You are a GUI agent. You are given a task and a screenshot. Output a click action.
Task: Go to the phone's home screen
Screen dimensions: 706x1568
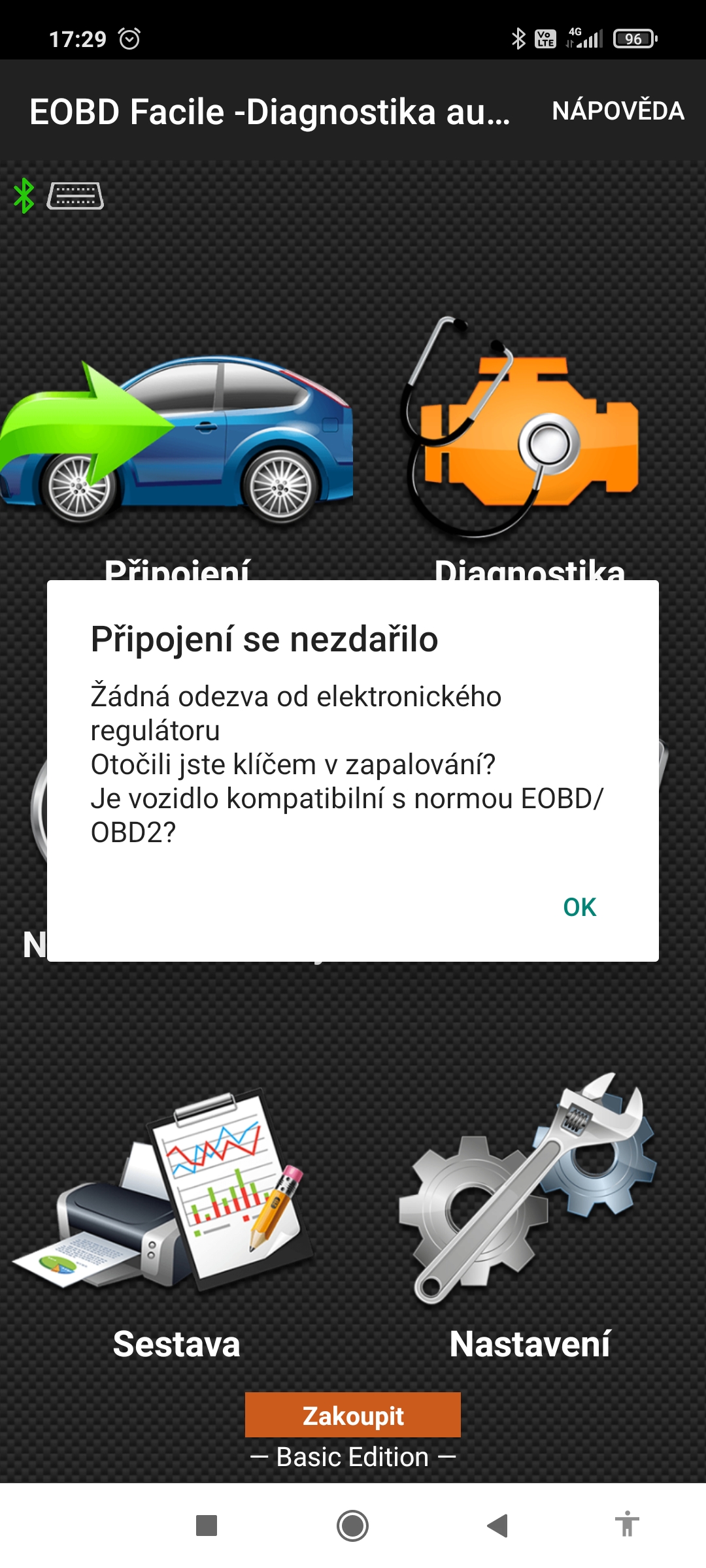(x=353, y=1526)
